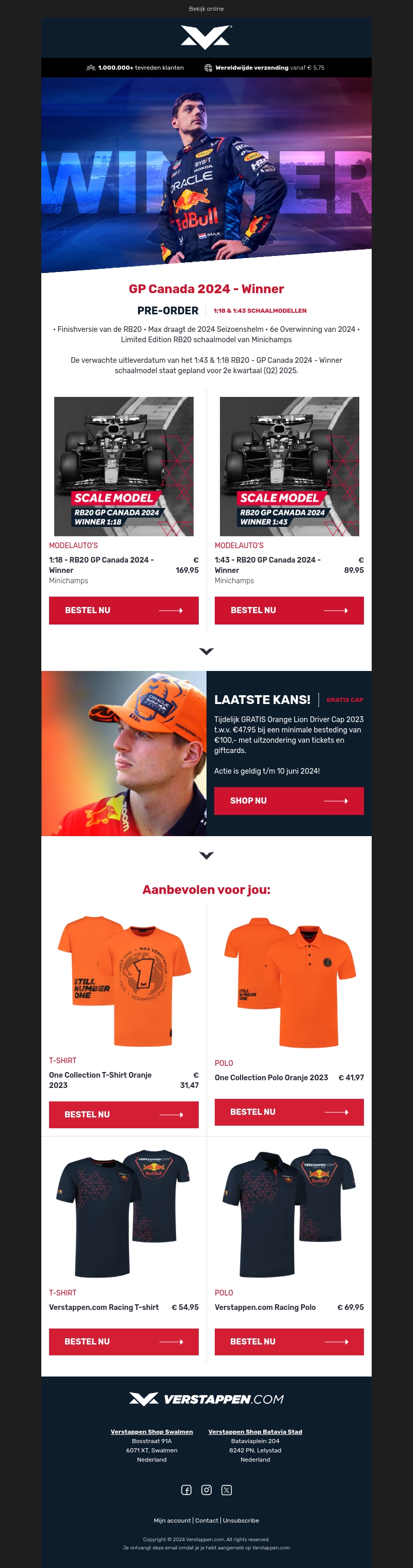413x1568 pixels.
Task: Unsubscribe from this newsletter
Action: click(x=241, y=1520)
